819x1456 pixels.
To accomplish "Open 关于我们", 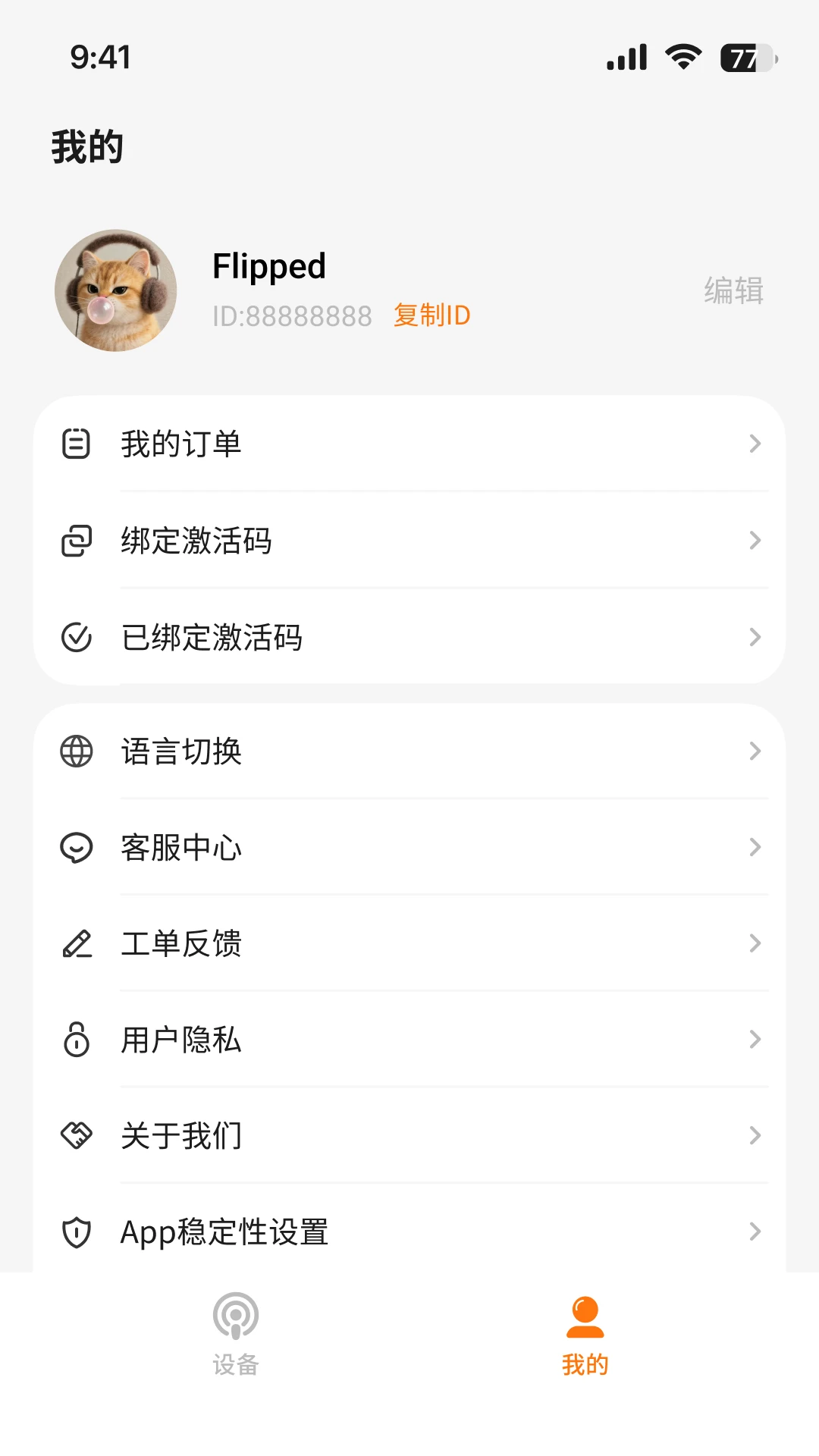I will pos(409,1136).
